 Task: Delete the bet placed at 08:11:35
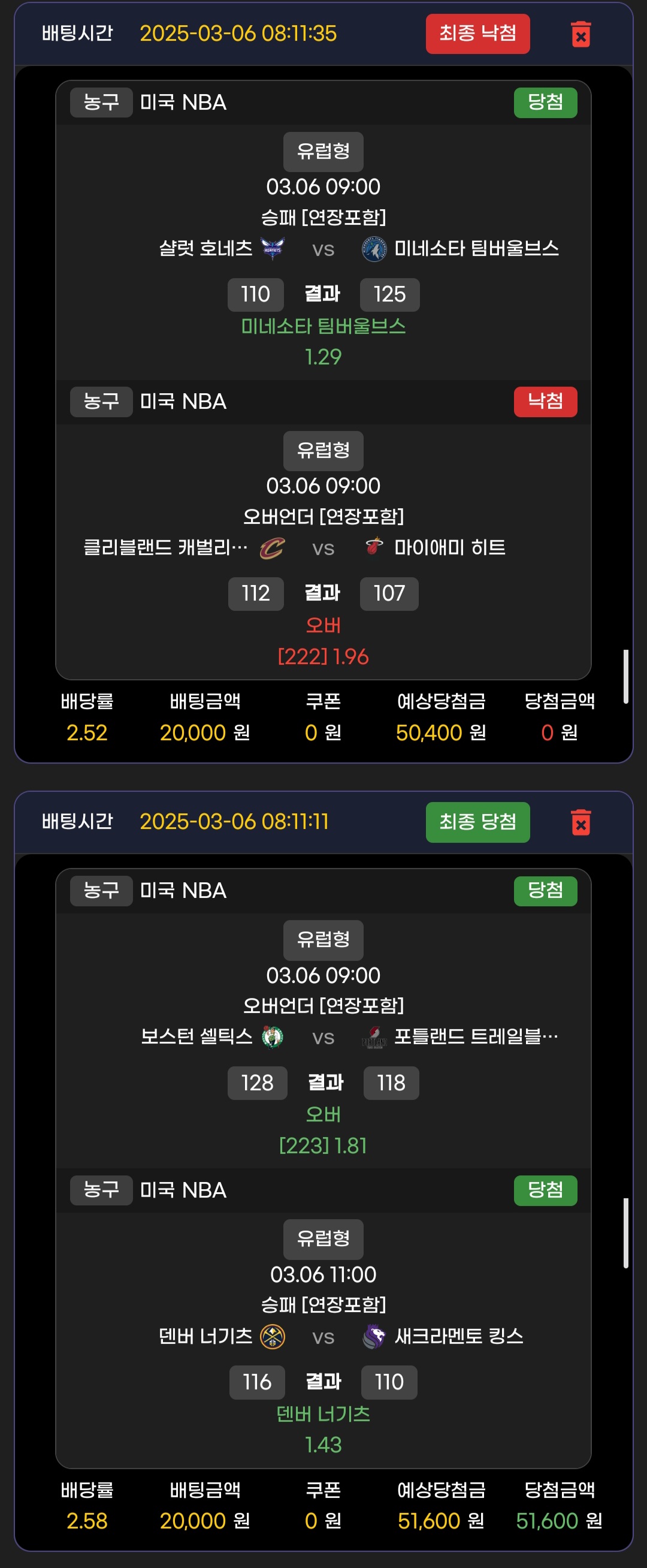point(581,34)
